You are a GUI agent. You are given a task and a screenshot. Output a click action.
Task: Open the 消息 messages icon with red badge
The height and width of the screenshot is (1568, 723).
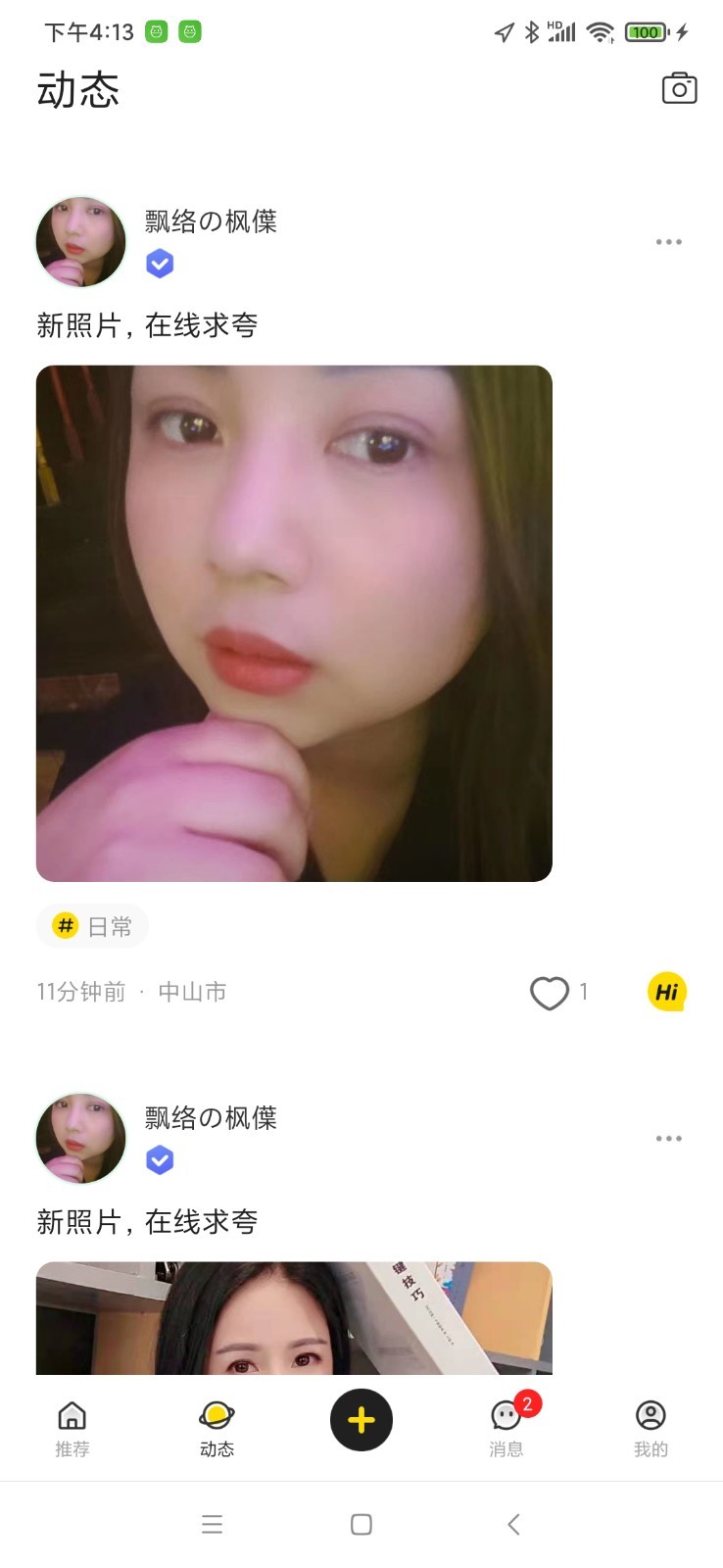coord(506,1417)
